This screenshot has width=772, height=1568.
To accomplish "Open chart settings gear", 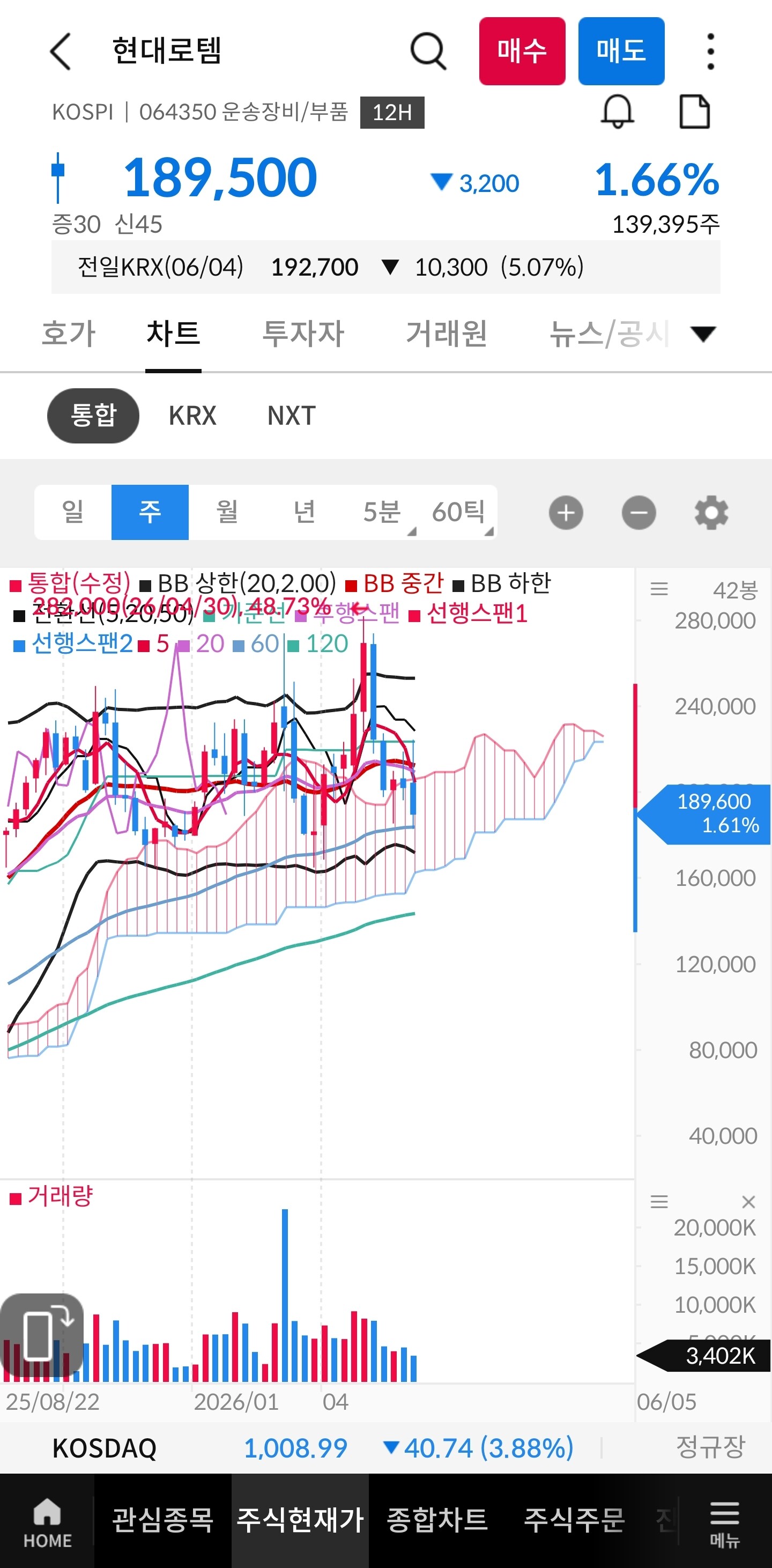I will point(711,513).
